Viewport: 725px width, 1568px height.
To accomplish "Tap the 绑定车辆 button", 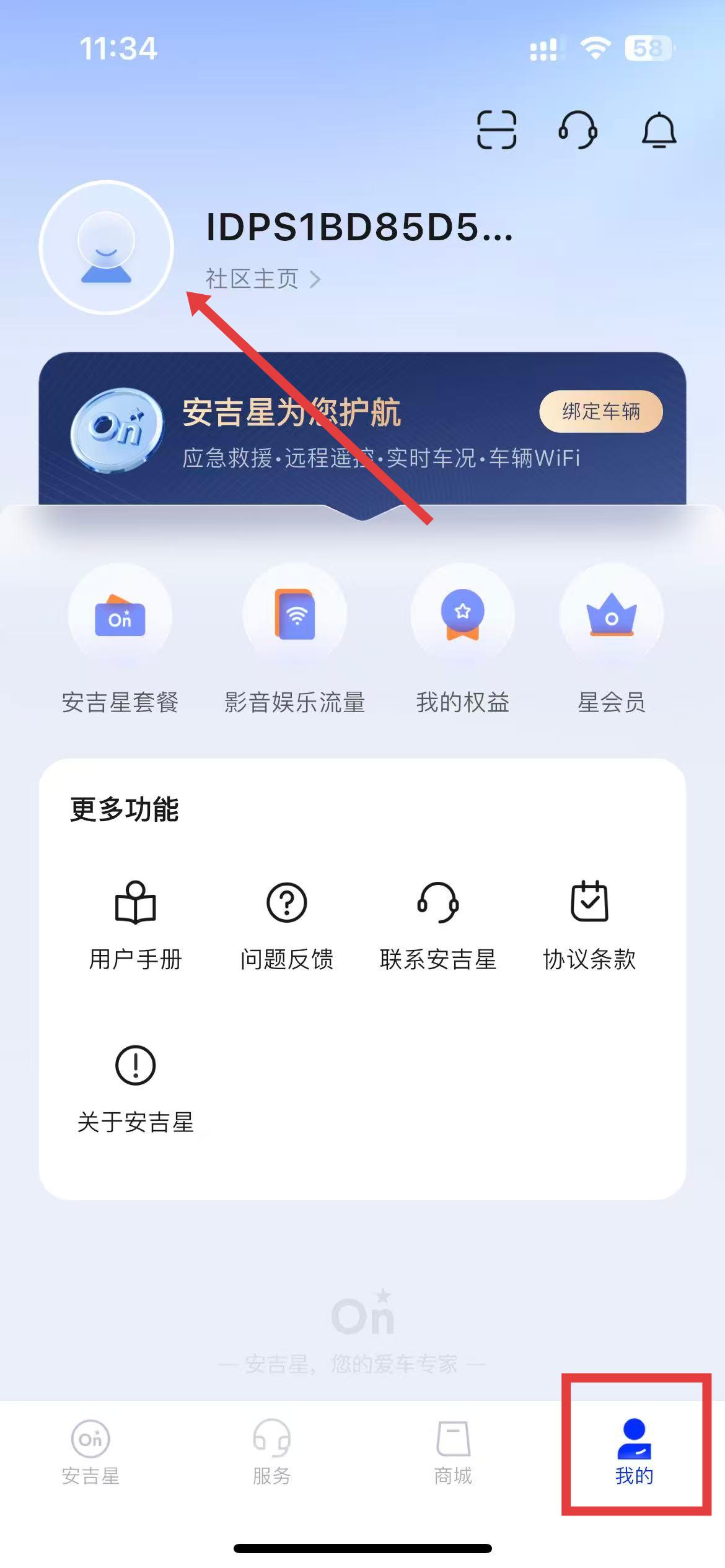I will pos(600,411).
